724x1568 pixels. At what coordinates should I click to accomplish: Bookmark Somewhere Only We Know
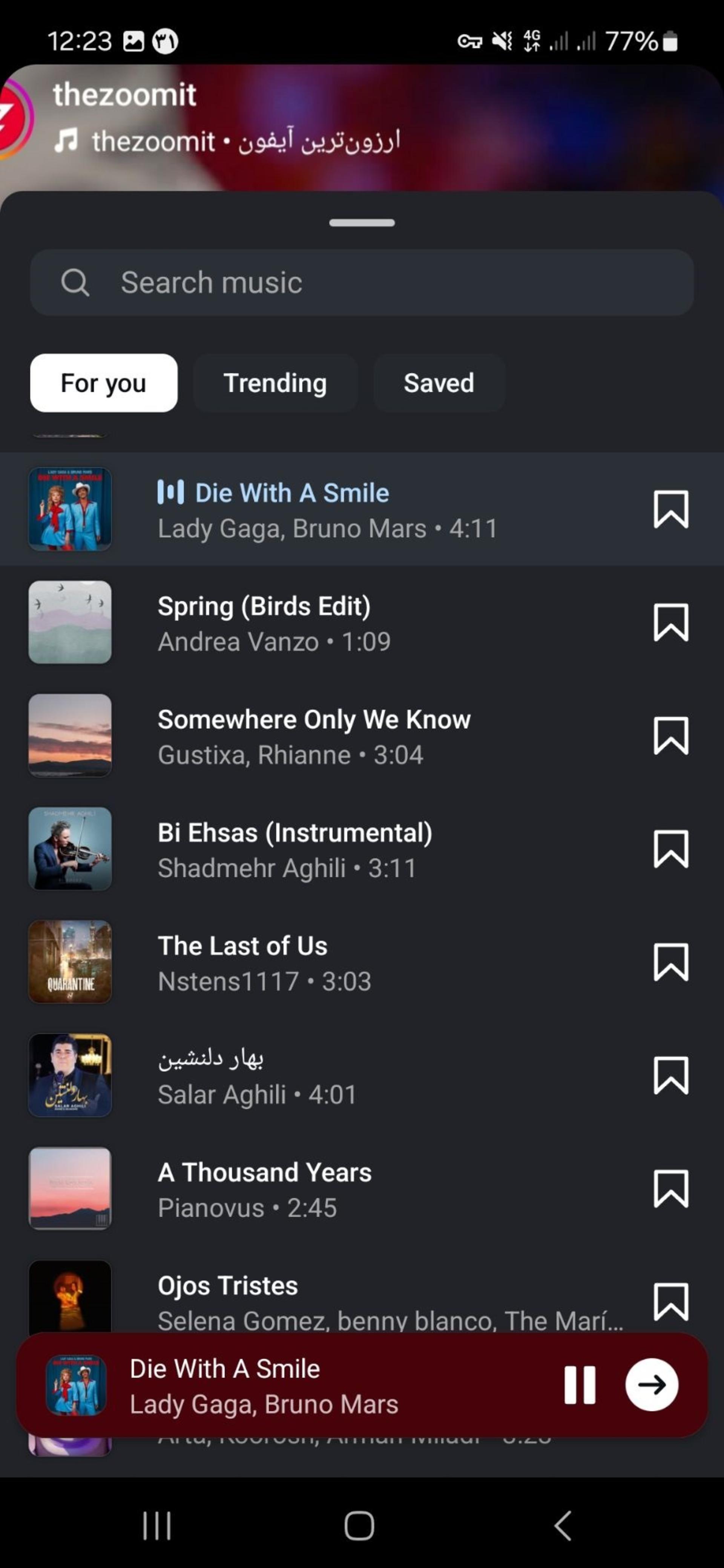click(671, 735)
